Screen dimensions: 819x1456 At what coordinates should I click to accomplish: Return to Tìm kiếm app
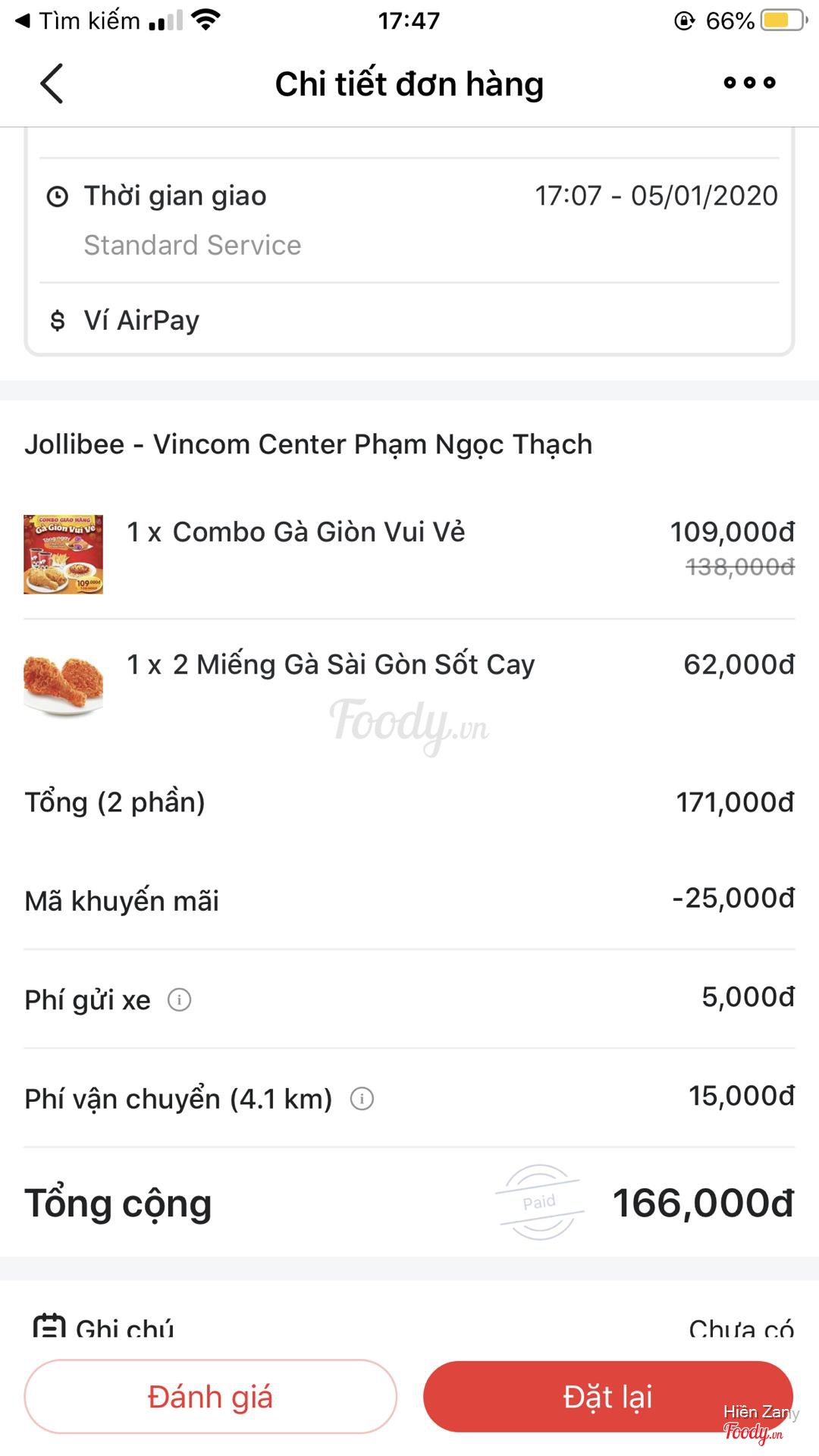77,20
